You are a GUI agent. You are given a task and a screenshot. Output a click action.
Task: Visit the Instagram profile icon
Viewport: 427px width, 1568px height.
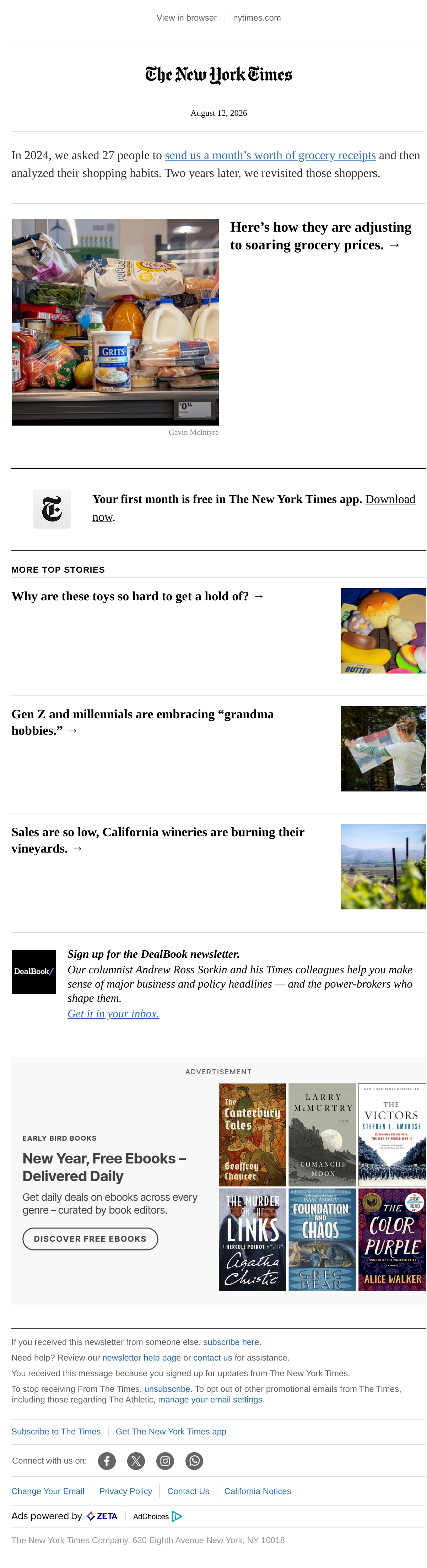click(165, 1461)
